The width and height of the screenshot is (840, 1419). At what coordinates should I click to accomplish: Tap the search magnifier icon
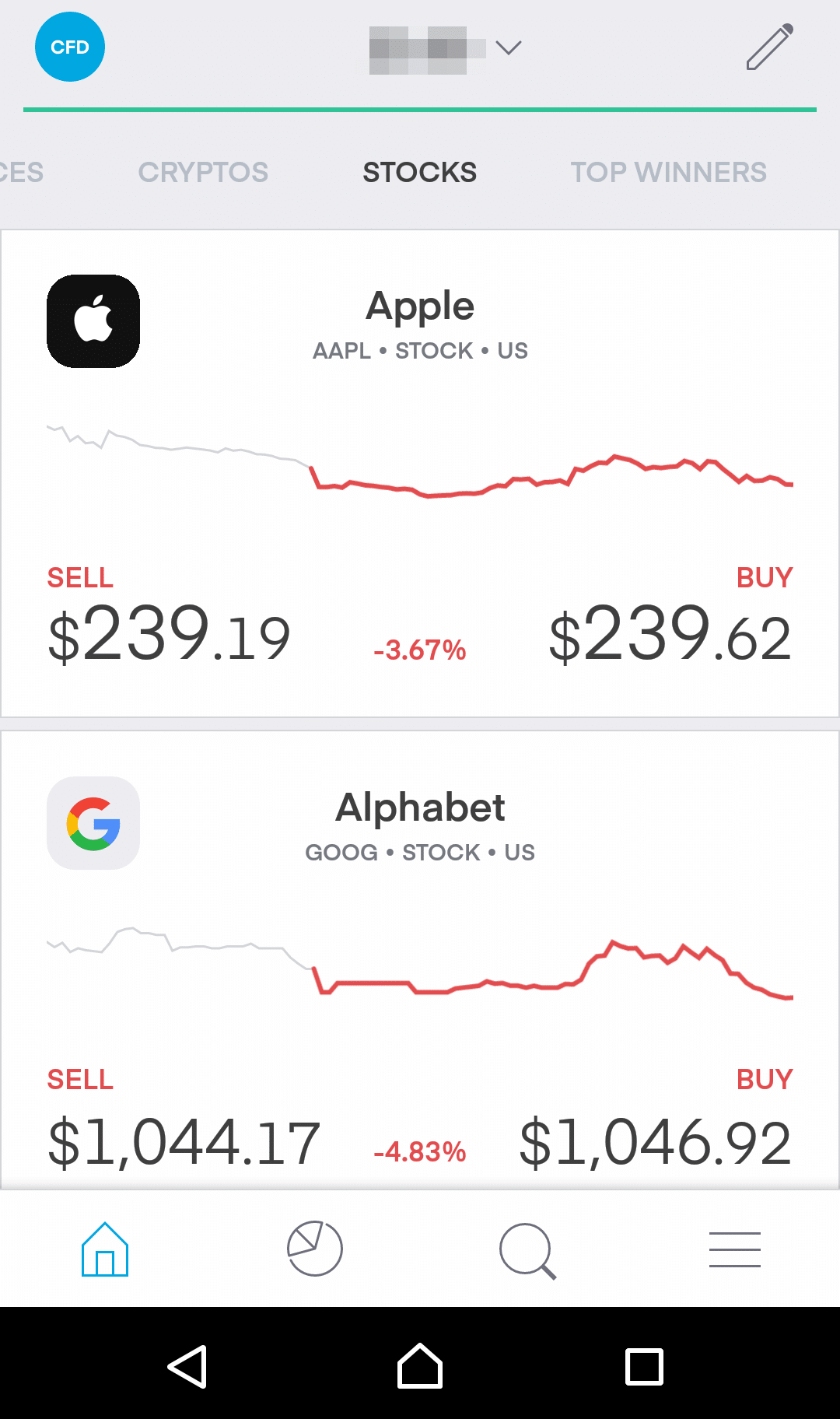[525, 1249]
